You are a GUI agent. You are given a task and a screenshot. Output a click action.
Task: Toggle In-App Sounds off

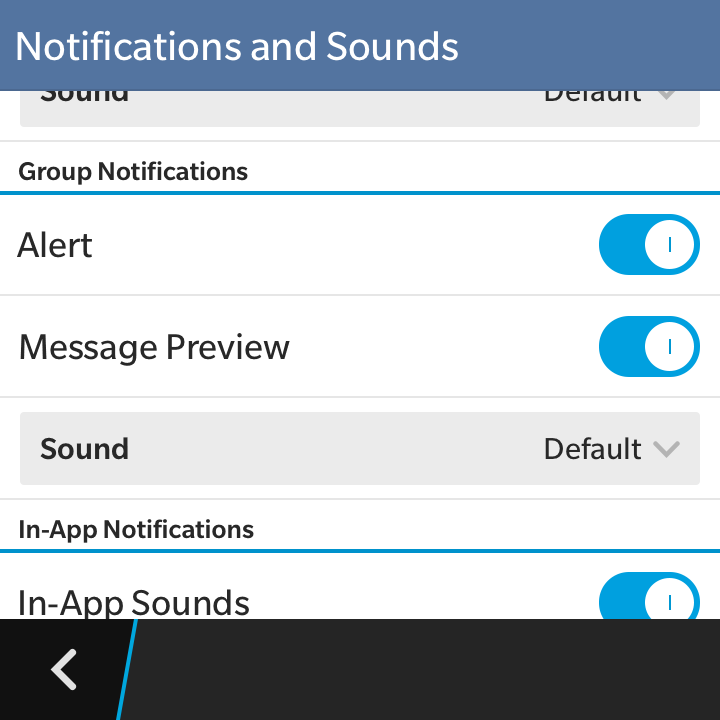click(648, 599)
